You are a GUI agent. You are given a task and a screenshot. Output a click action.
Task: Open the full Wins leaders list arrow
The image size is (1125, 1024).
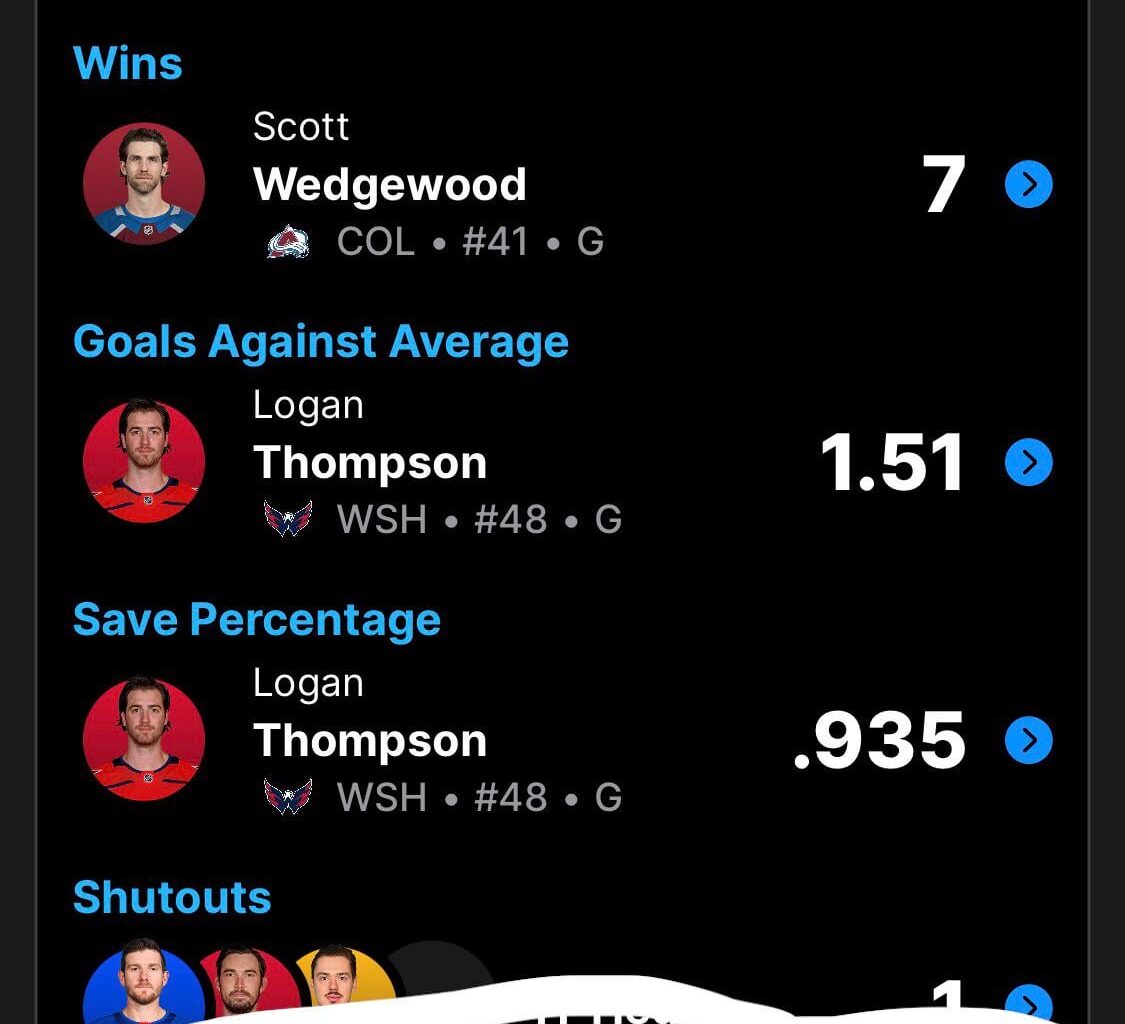(1028, 185)
